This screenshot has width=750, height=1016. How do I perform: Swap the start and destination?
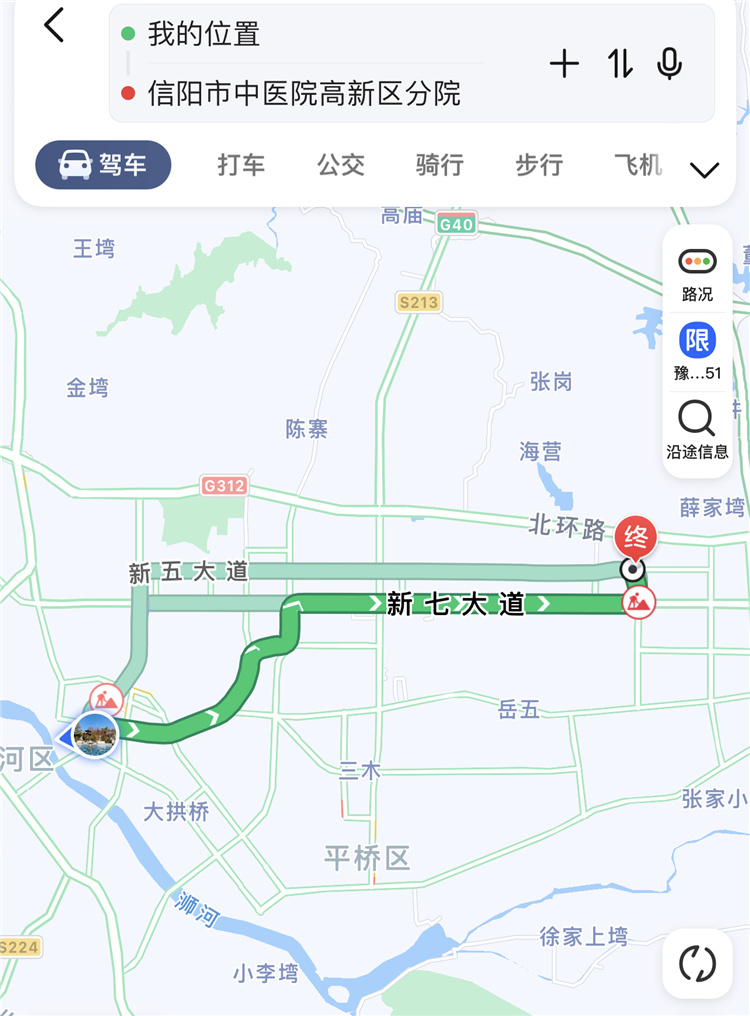pos(620,64)
